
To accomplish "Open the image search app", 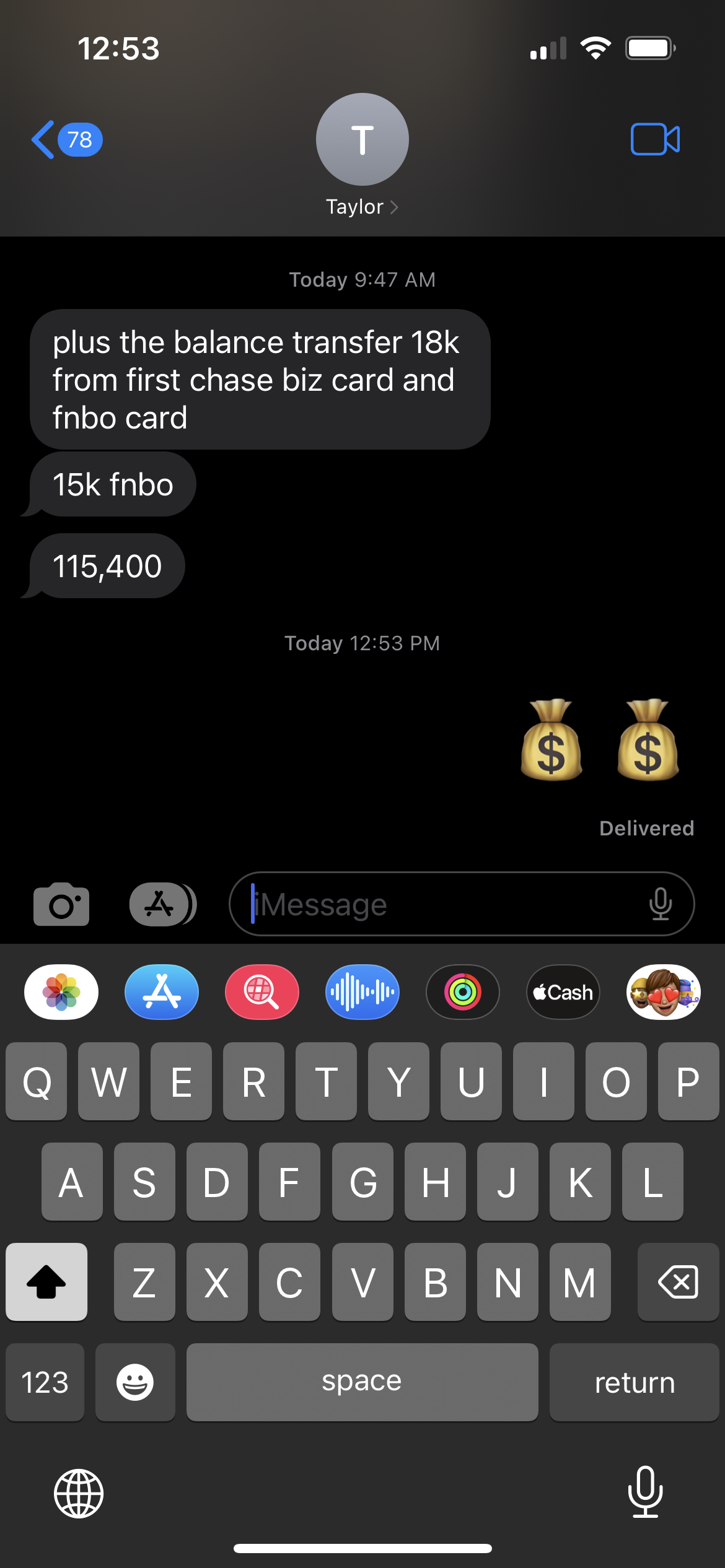I will pyautogui.click(x=262, y=992).
